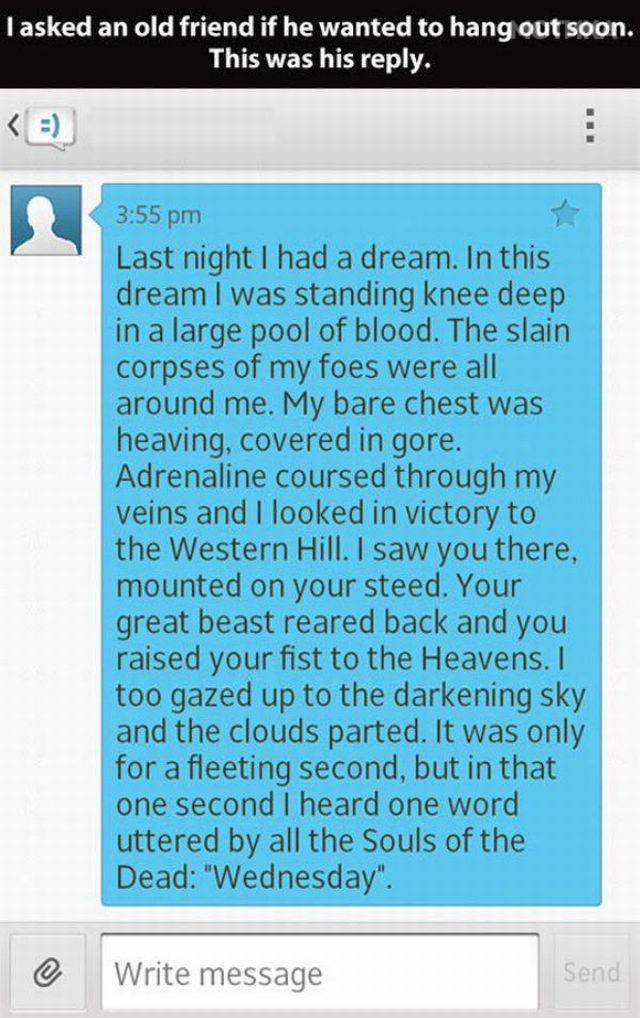640x1018 pixels.
Task: Star the 3:55 pm message
Action: 566,212
